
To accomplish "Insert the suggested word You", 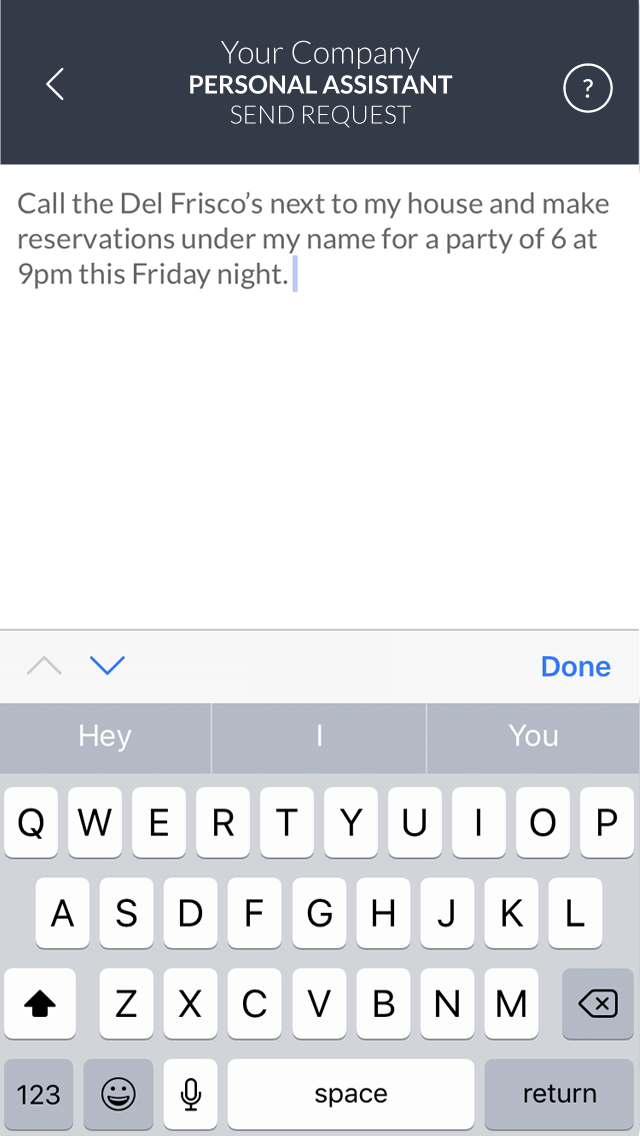I will [x=533, y=736].
